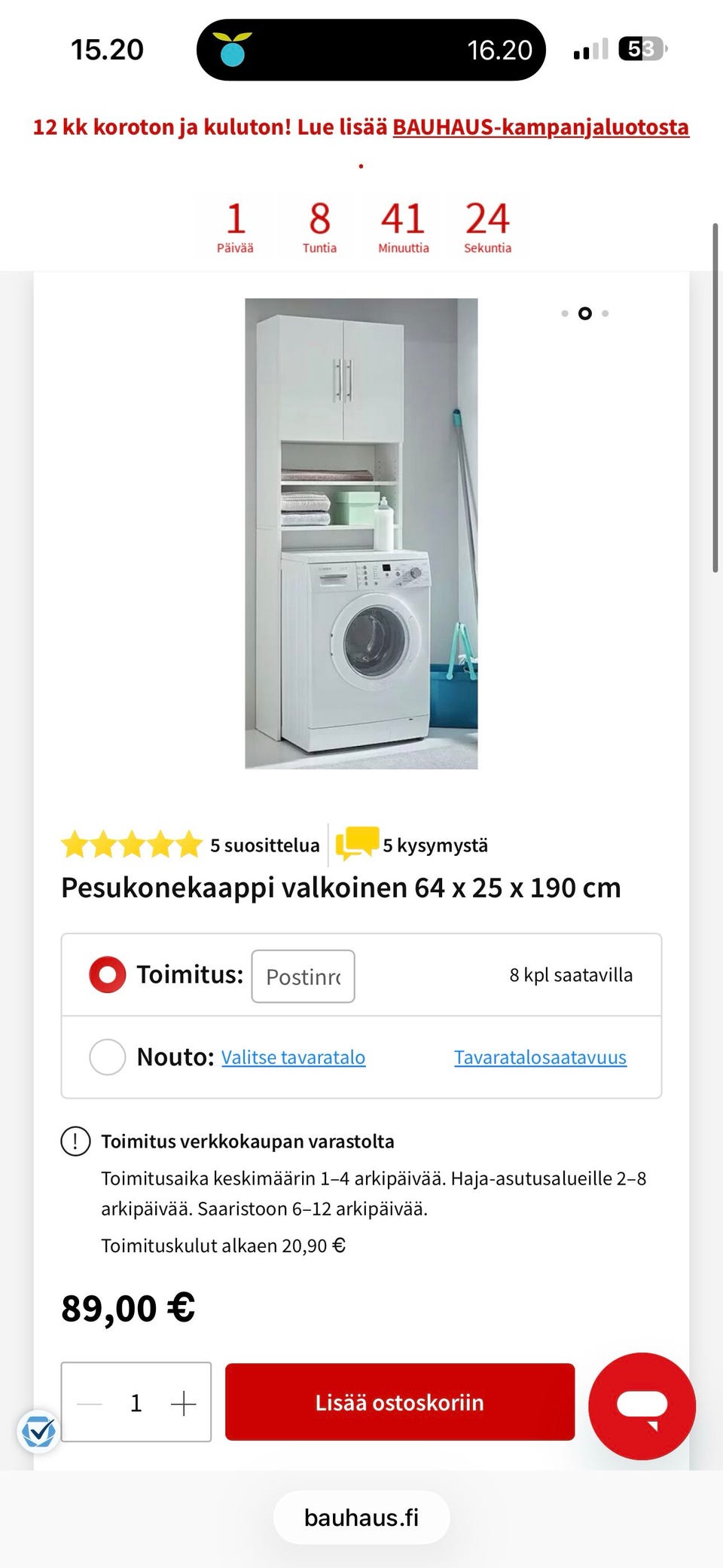Screen dimensions: 723x1568
Task: Open the bauhaus.fi address bar
Action: (x=361, y=1517)
